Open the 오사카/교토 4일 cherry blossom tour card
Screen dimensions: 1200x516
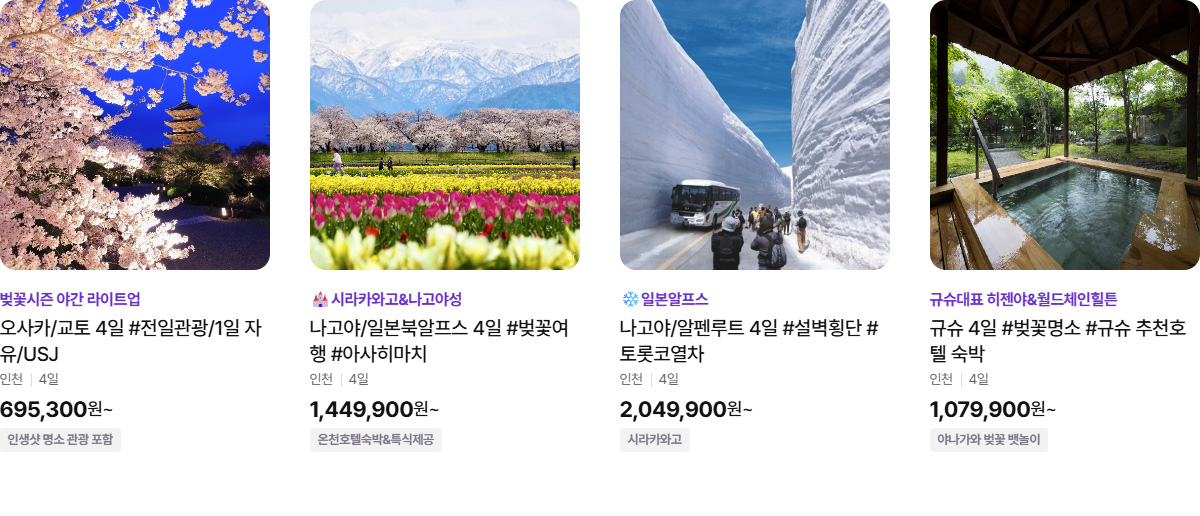pos(134,135)
